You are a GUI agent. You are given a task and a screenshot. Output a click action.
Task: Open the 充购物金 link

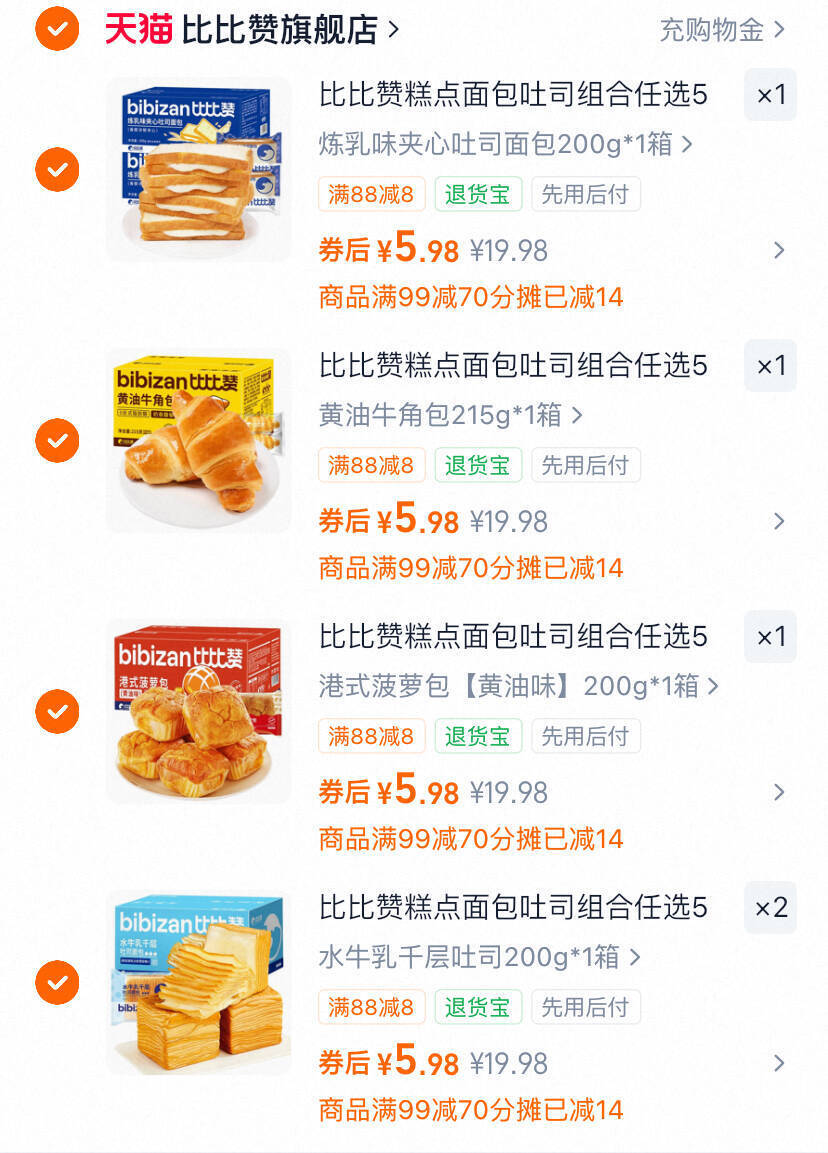coord(721,30)
